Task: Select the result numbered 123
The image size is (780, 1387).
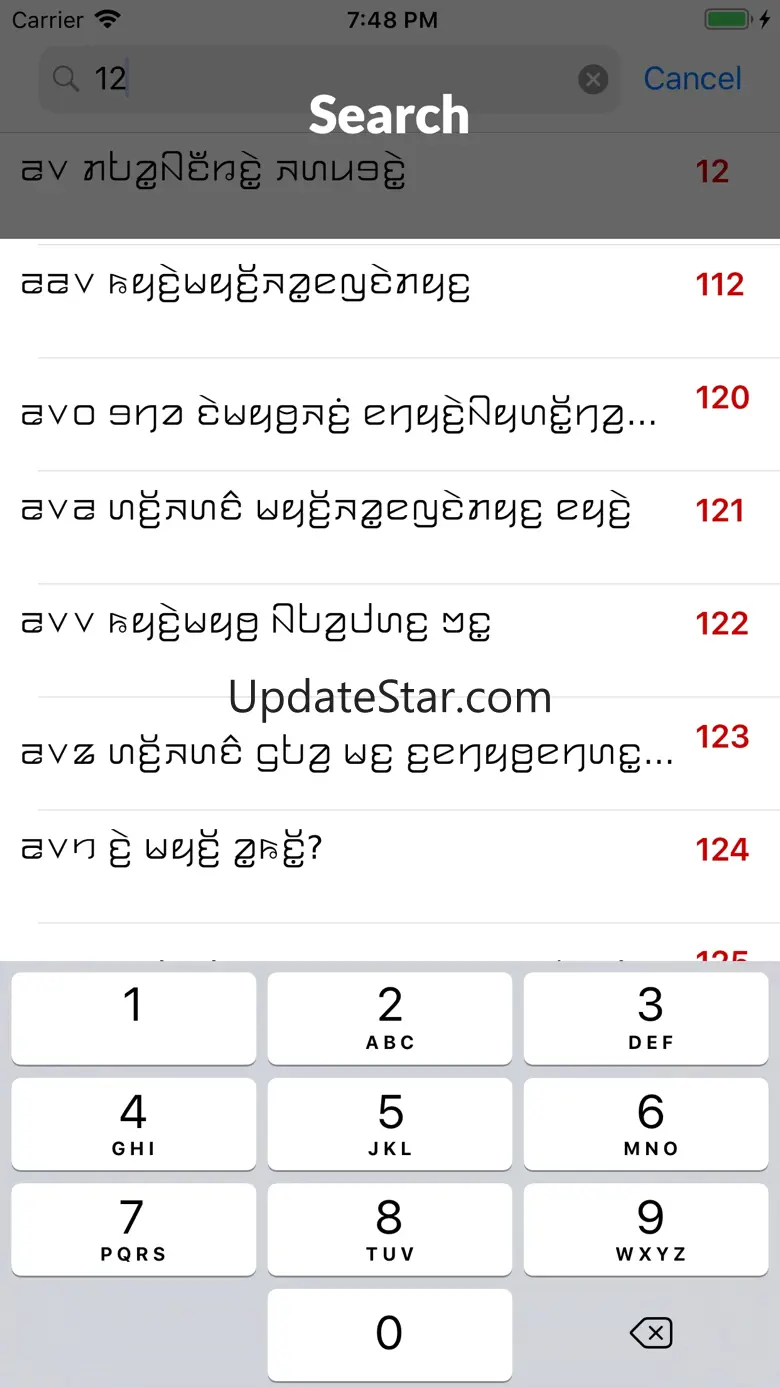Action: (390, 753)
